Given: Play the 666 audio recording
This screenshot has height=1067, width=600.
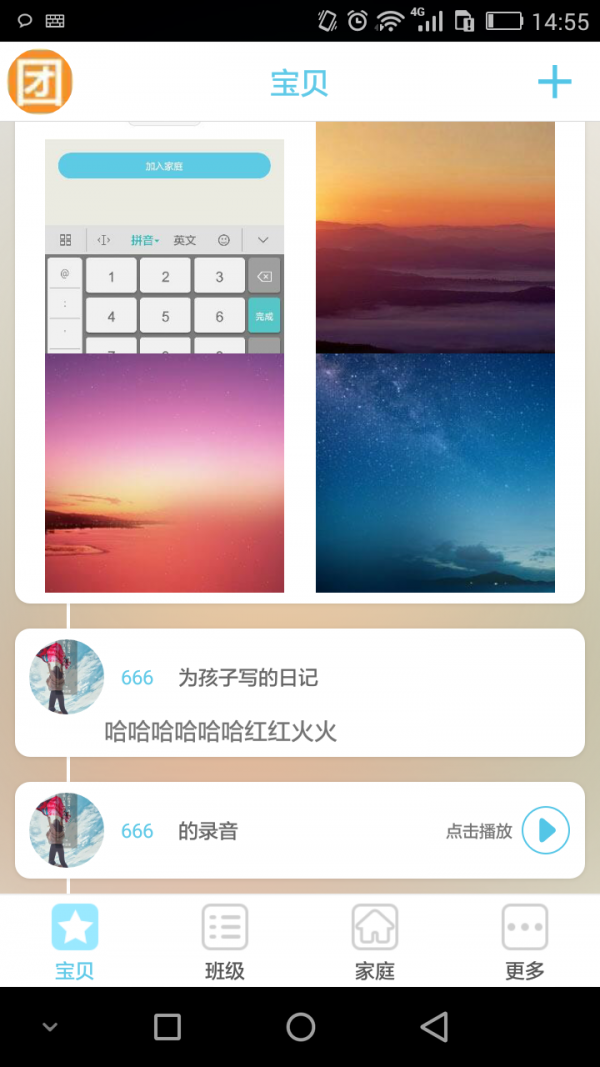Looking at the screenshot, I should click(546, 830).
